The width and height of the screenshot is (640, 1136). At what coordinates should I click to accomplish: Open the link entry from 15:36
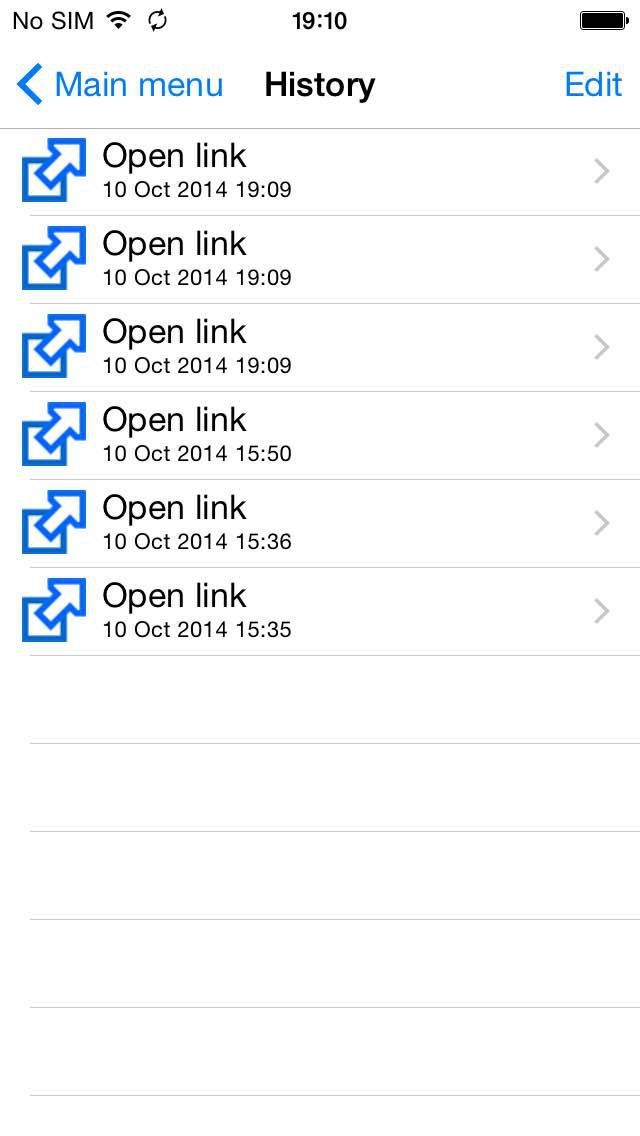[x=320, y=523]
